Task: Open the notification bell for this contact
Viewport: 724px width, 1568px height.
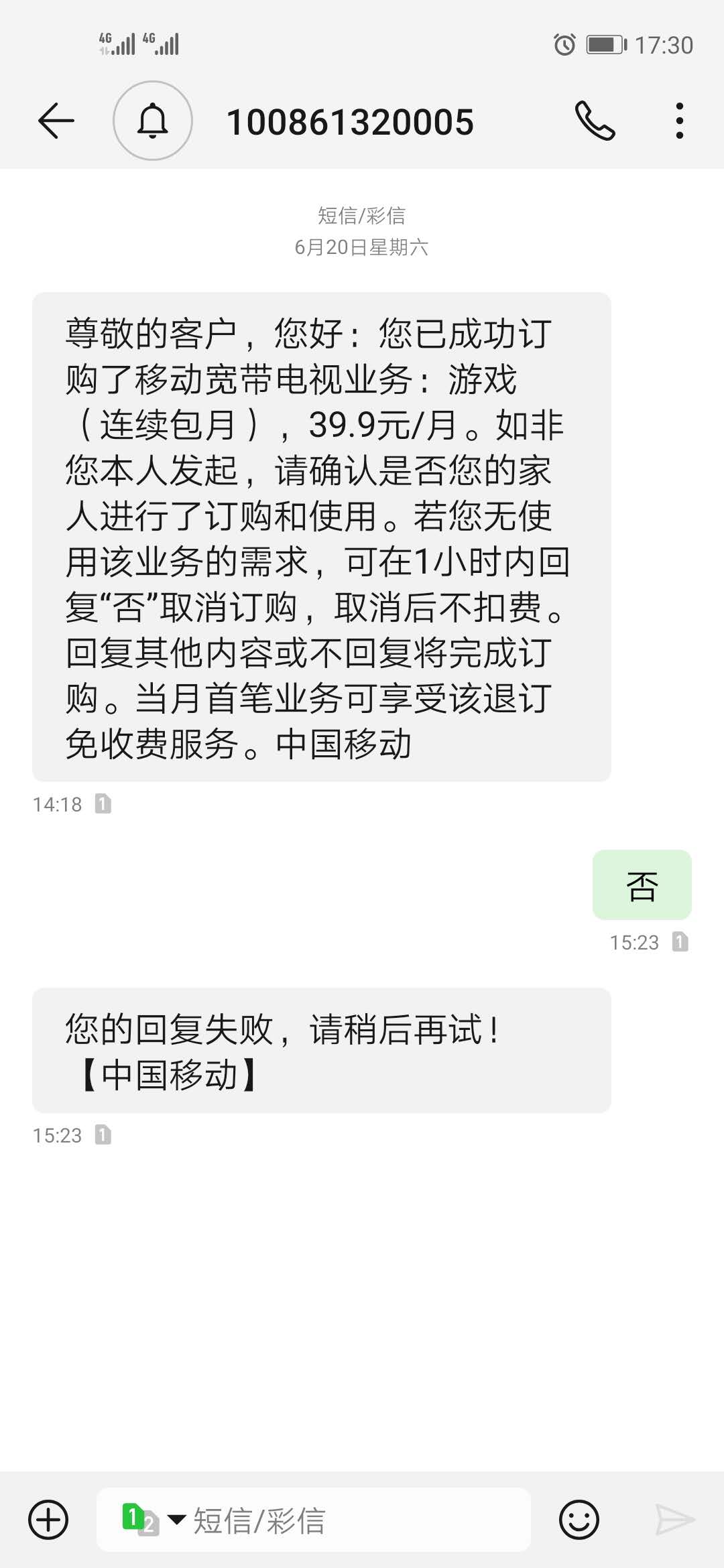Action: 153,121
